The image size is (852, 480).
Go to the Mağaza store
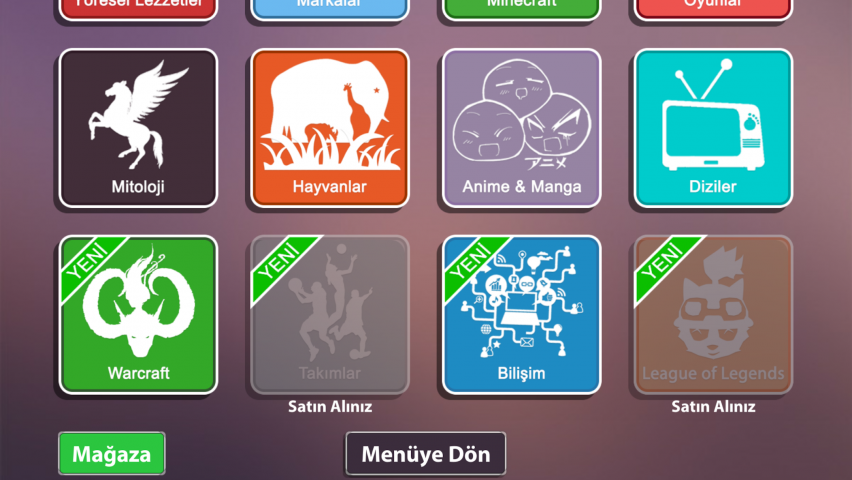pos(112,454)
